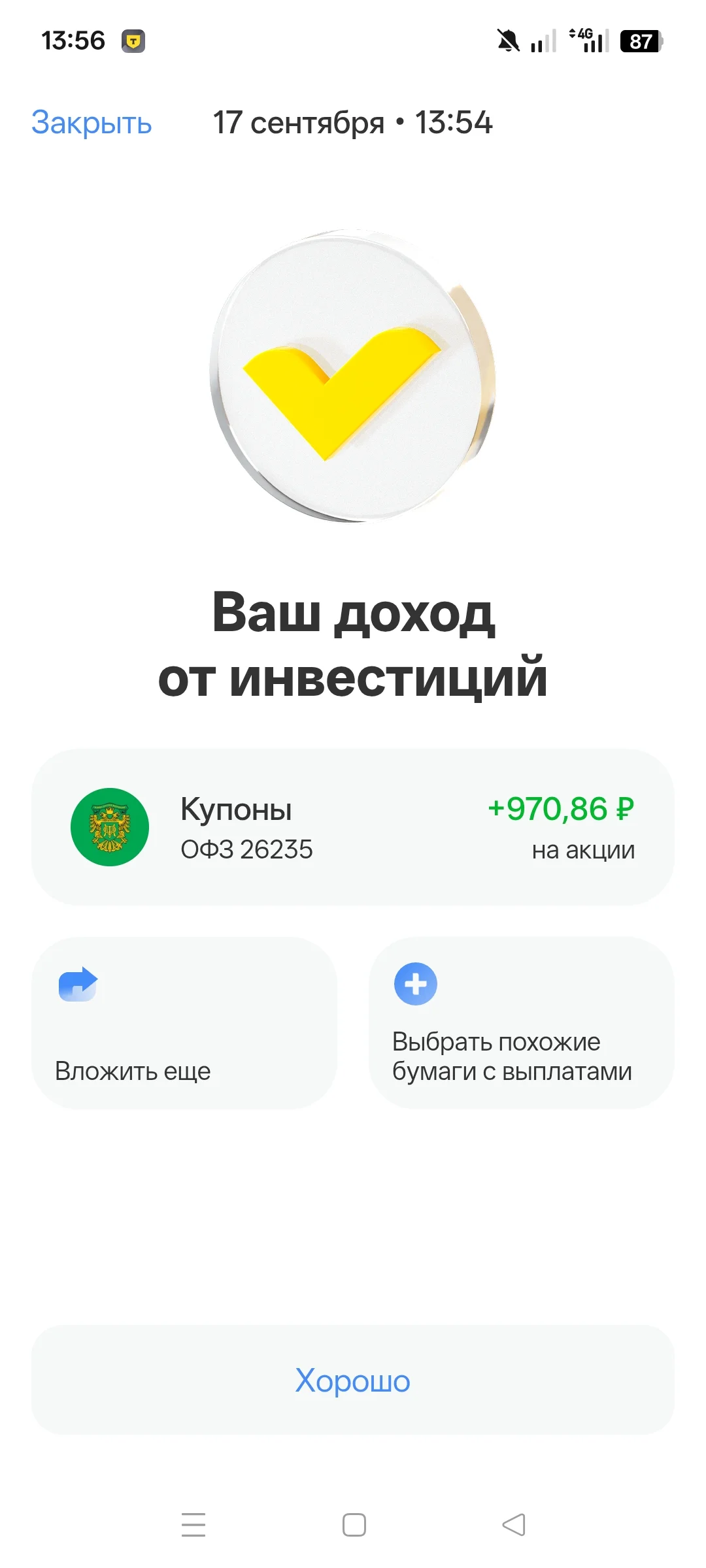Go back using the system back arrow
This screenshot has height=1568, width=706.
514,1525
